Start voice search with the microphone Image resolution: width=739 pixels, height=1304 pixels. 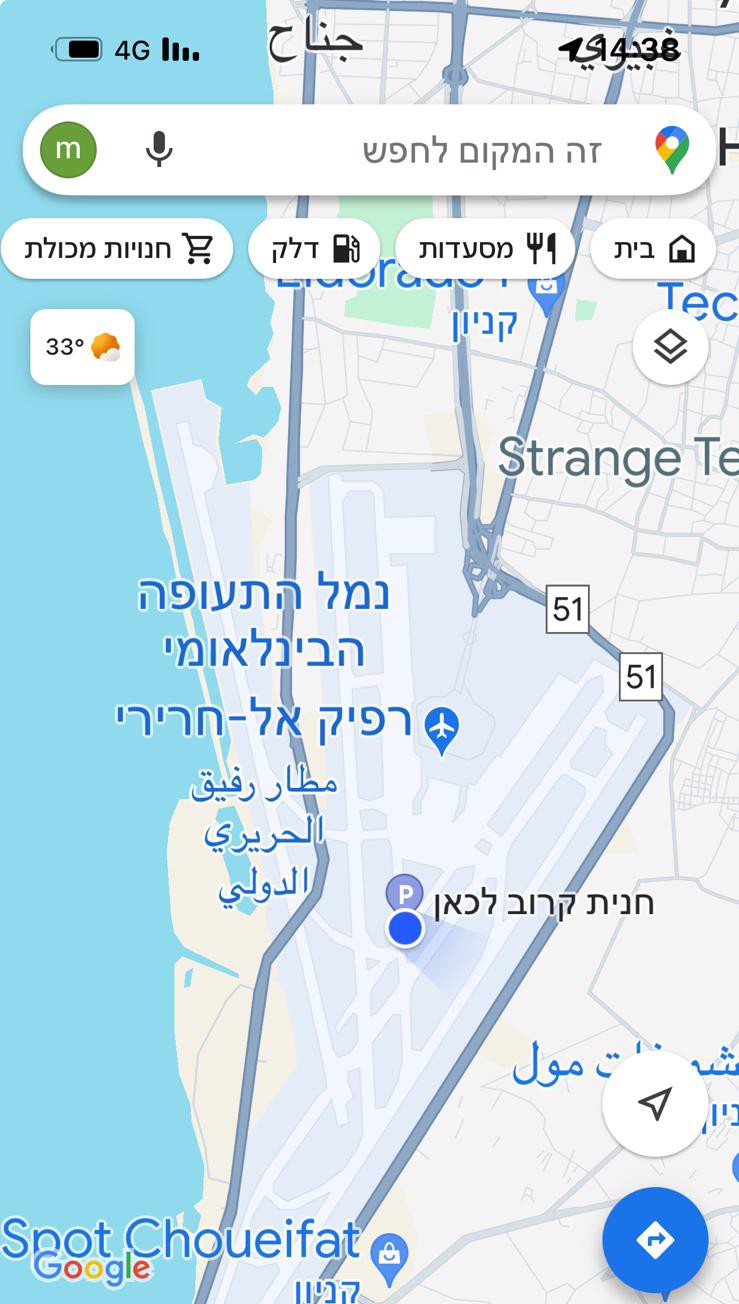159,150
